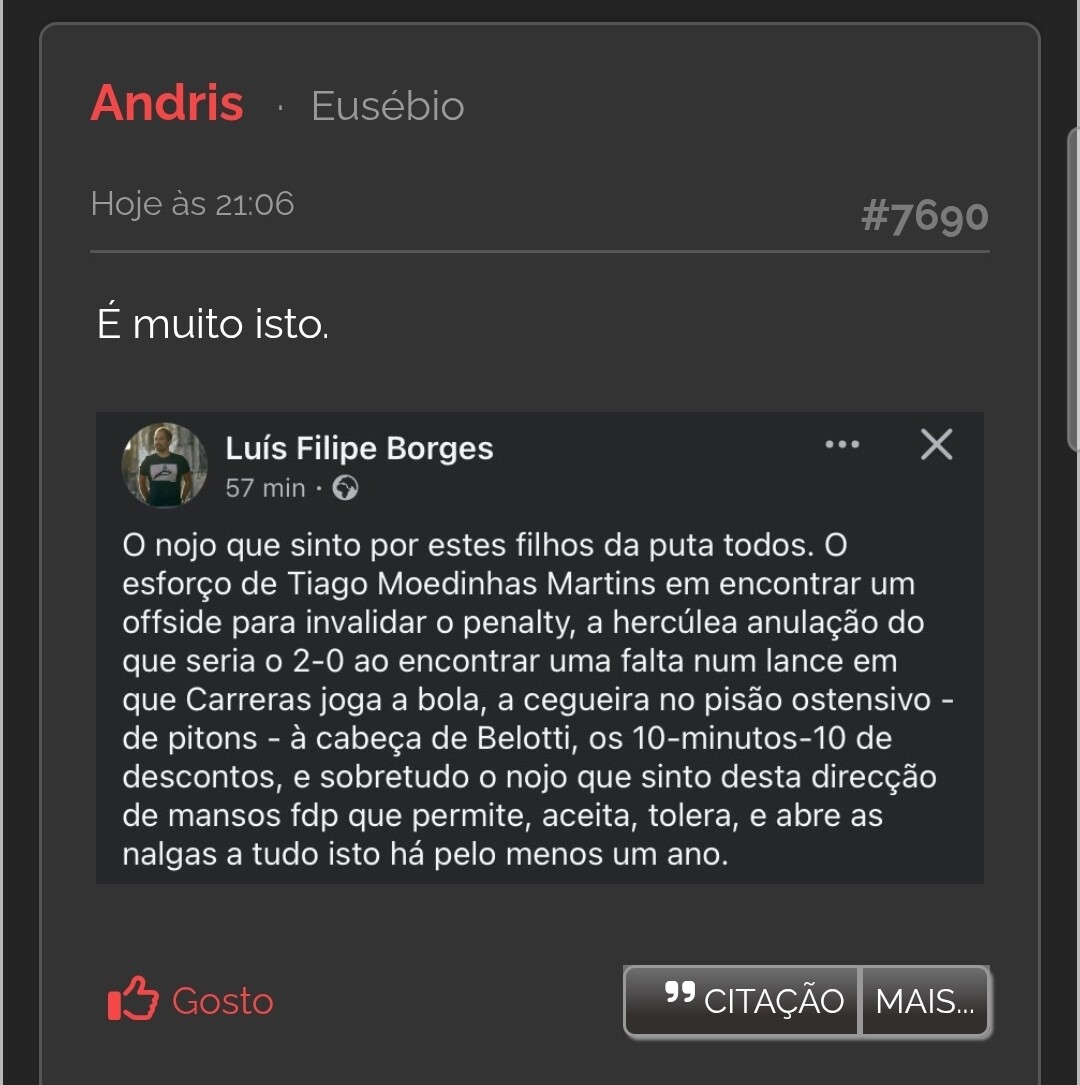Open Andris's user profile
This screenshot has height=1085, width=1080.
pos(167,103)
